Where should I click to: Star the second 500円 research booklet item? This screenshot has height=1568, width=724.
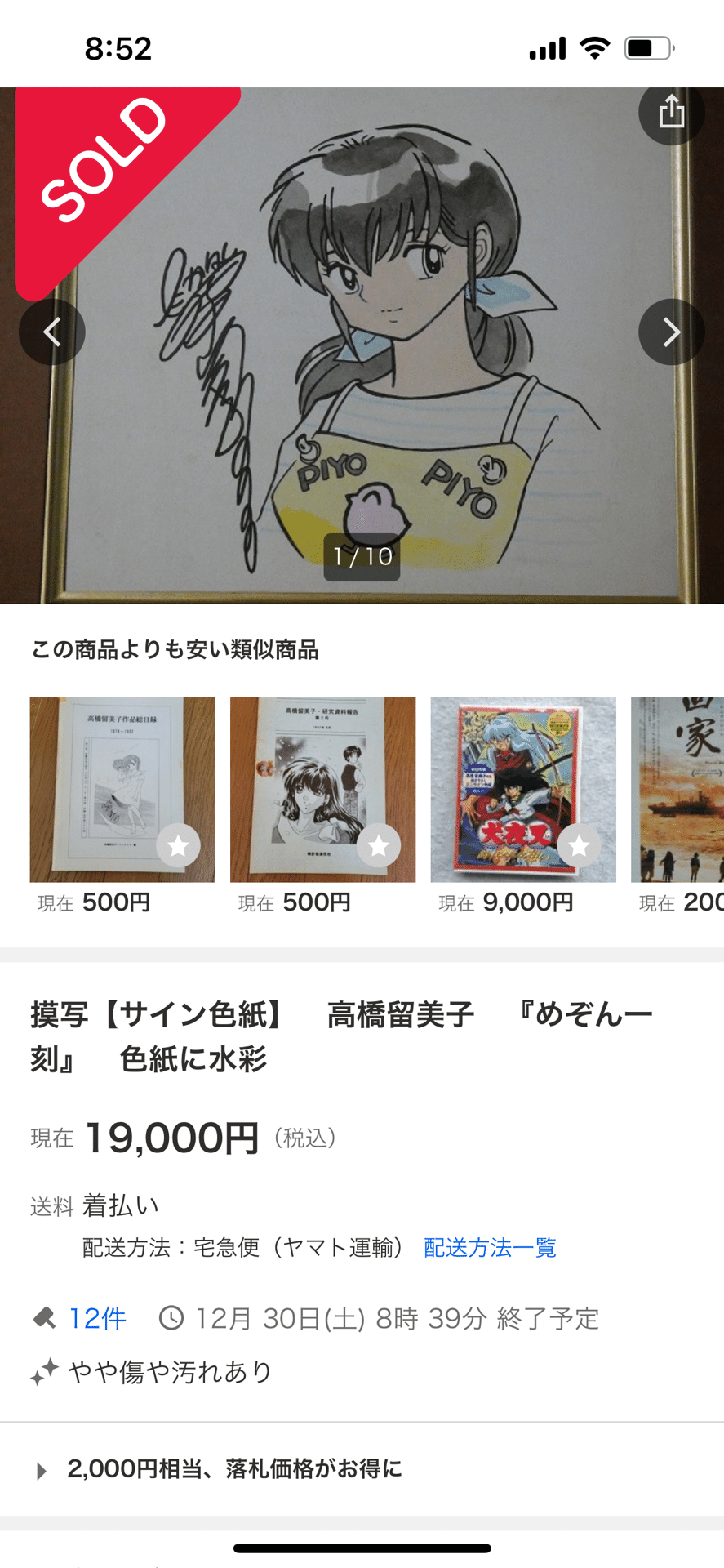[x=378, y=847]
